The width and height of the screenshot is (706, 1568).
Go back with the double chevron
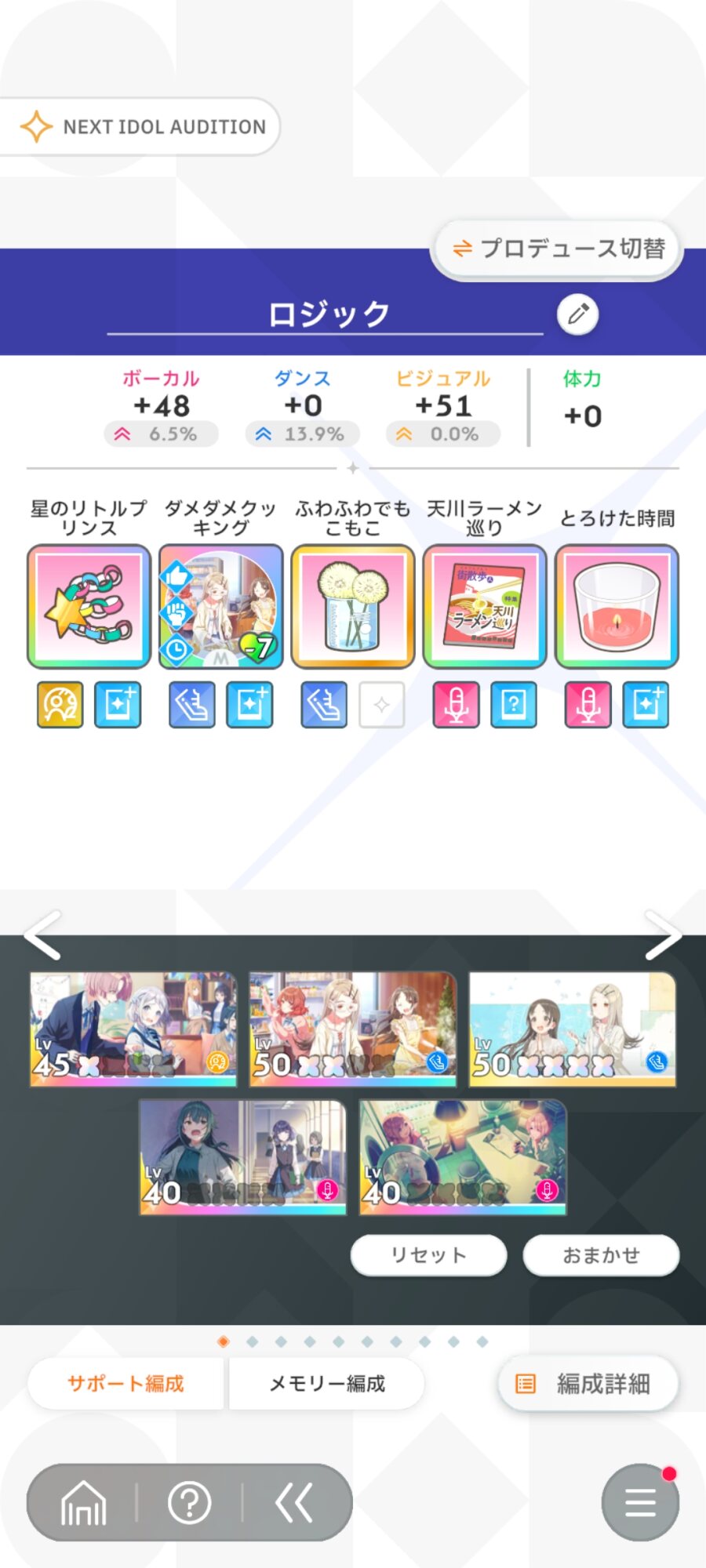[x=295, y=1503]
